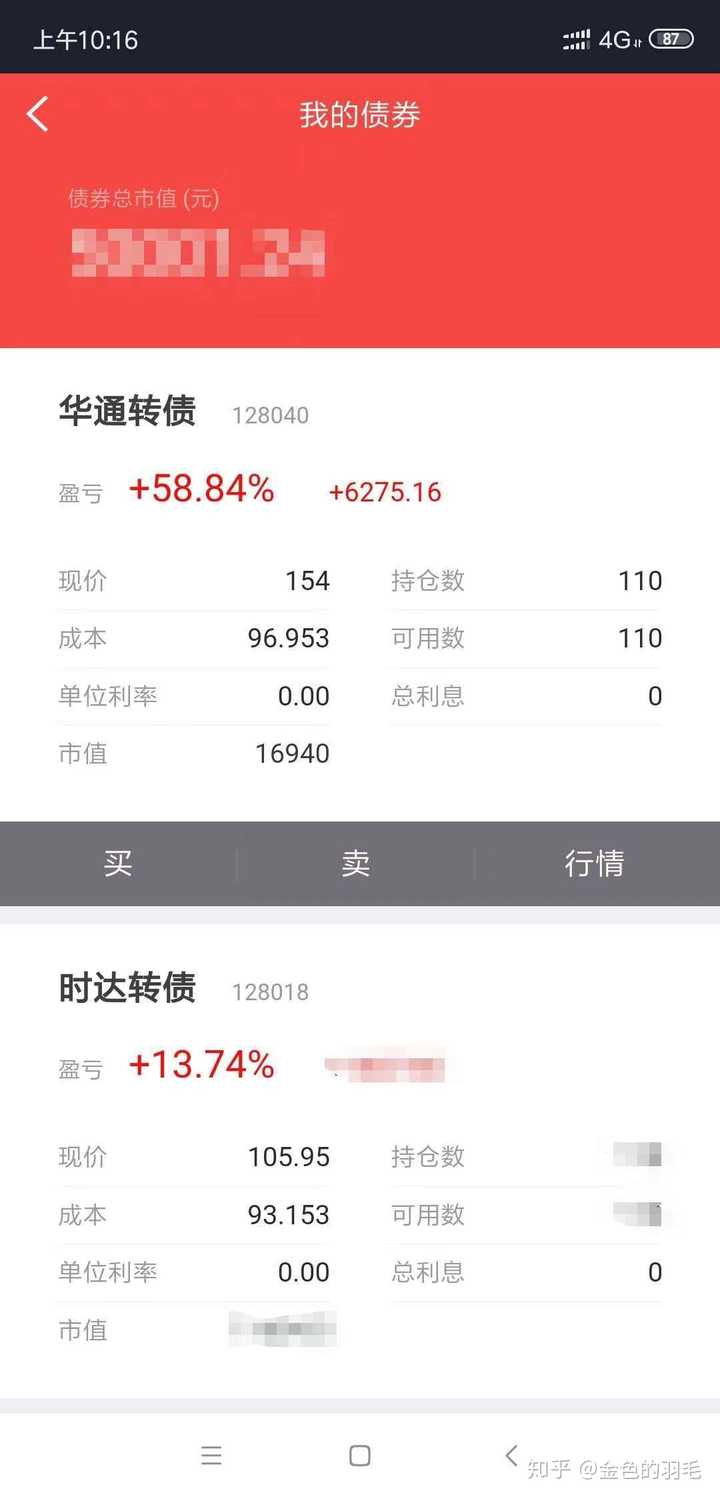Go back from 我的债券 page
720x1499 pixels.
coord(37,115)
